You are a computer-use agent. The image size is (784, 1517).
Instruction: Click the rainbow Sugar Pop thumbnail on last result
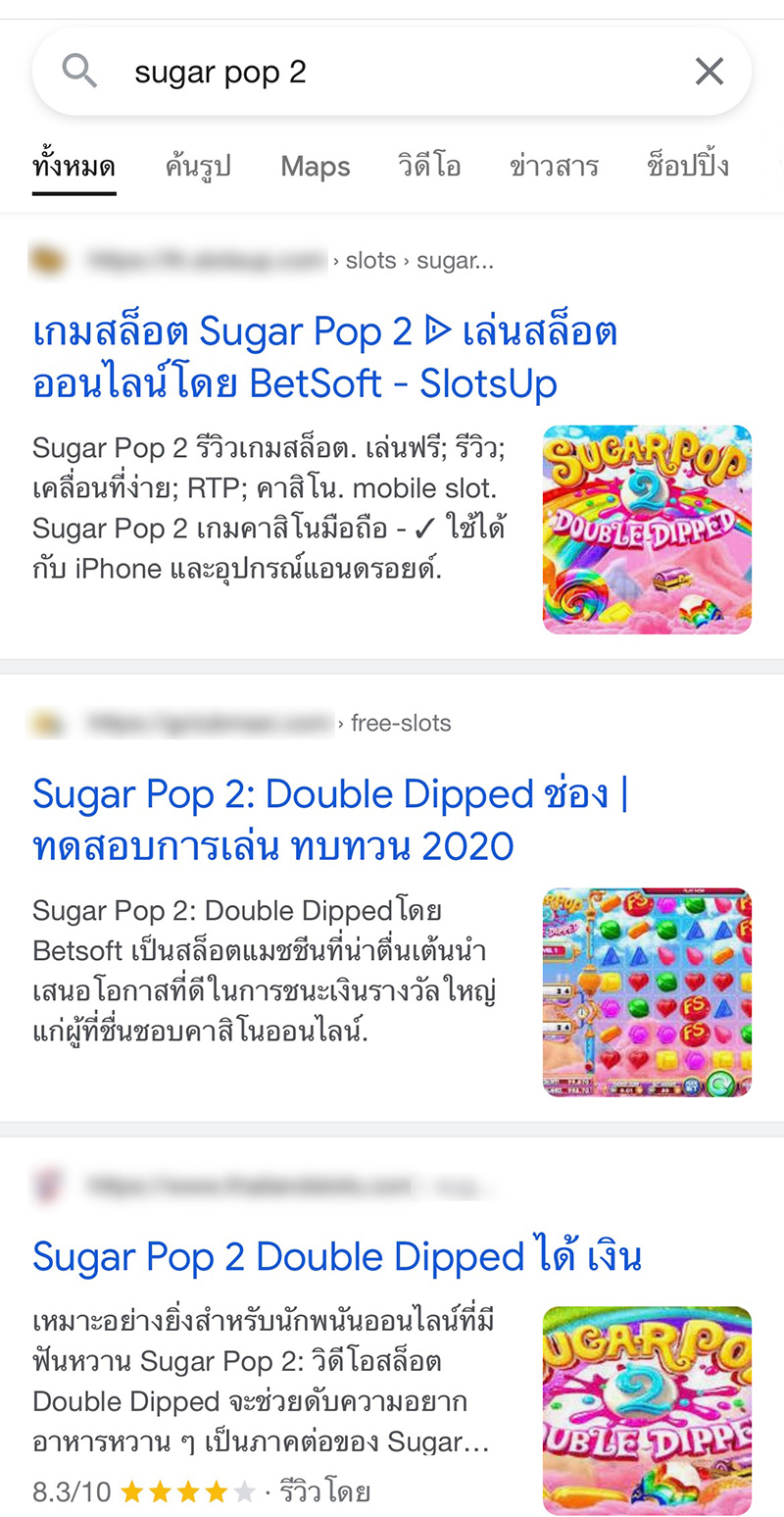pyautogui.click(x=647, y=1410)
